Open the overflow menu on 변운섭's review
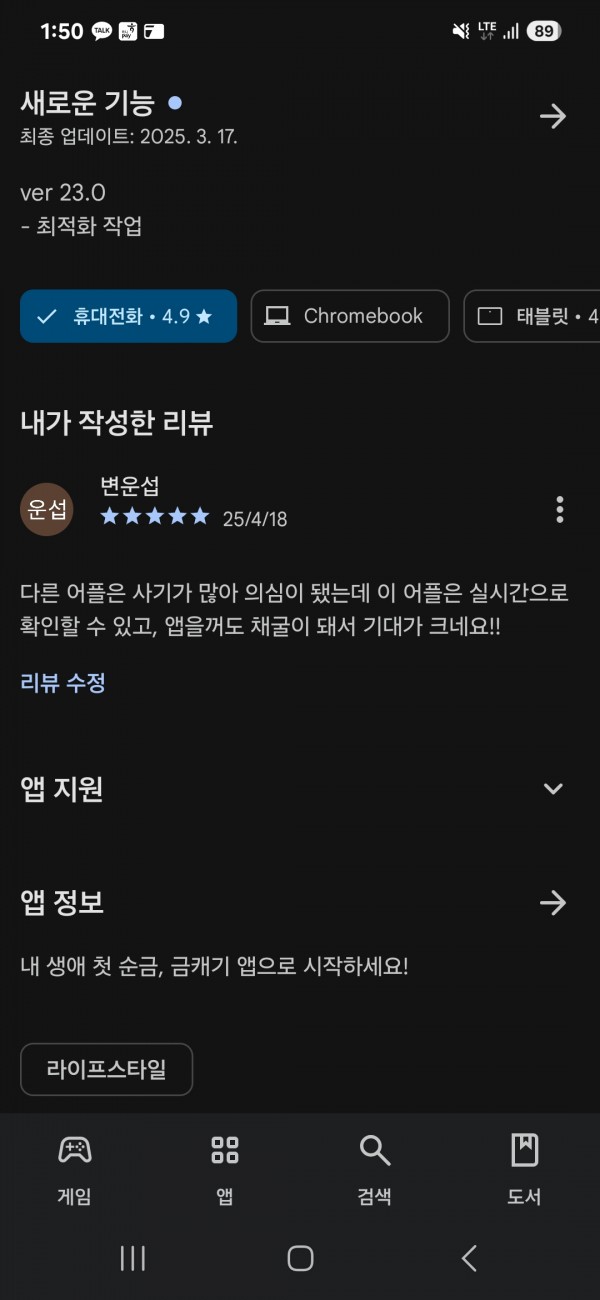600x1300 pixels. click(x=559, y=509)
